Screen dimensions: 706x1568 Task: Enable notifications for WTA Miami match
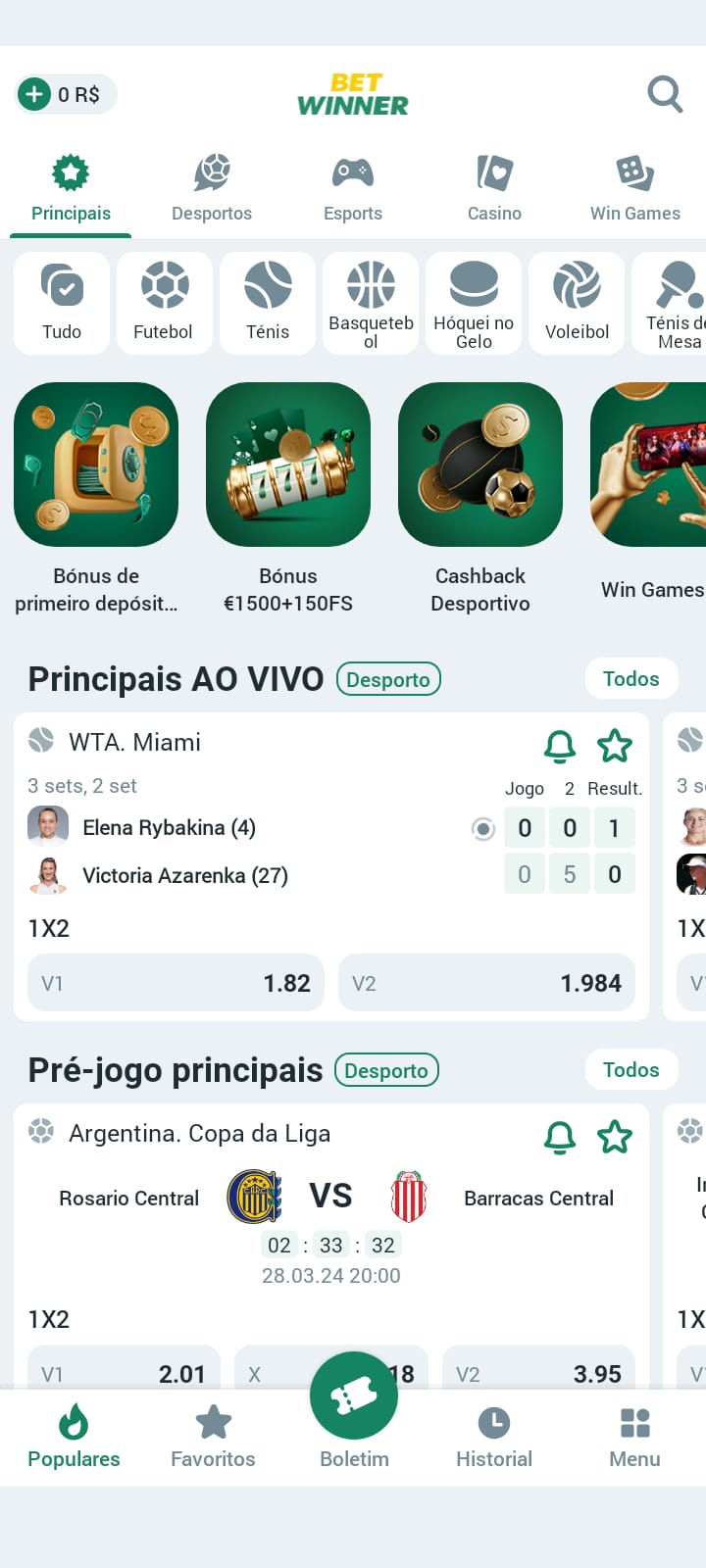coord(560,746)
